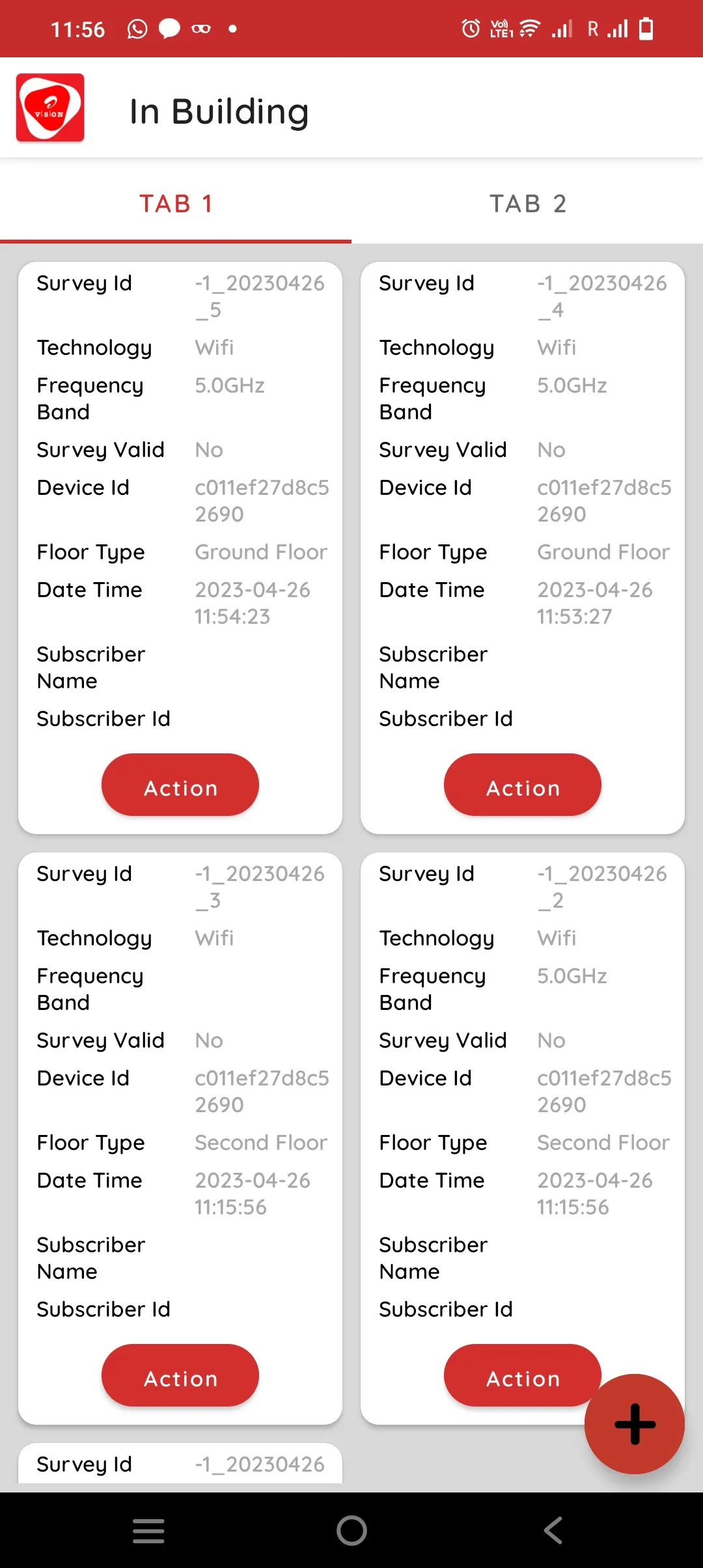Tap the Vision app logo
Screen dimensions: 703x1568
click(x=49, y=108)
